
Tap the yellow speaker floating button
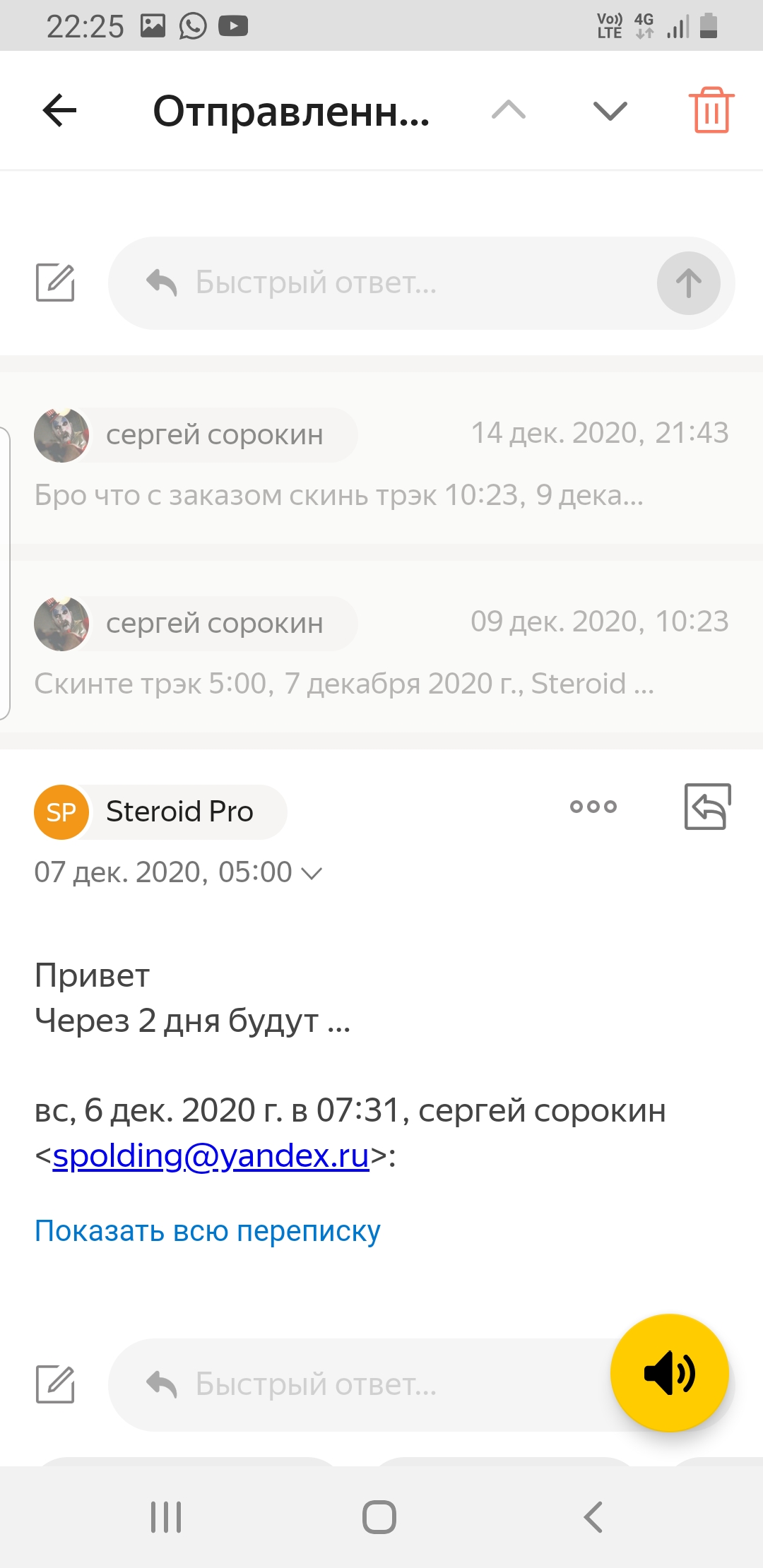click(669, 1373)
